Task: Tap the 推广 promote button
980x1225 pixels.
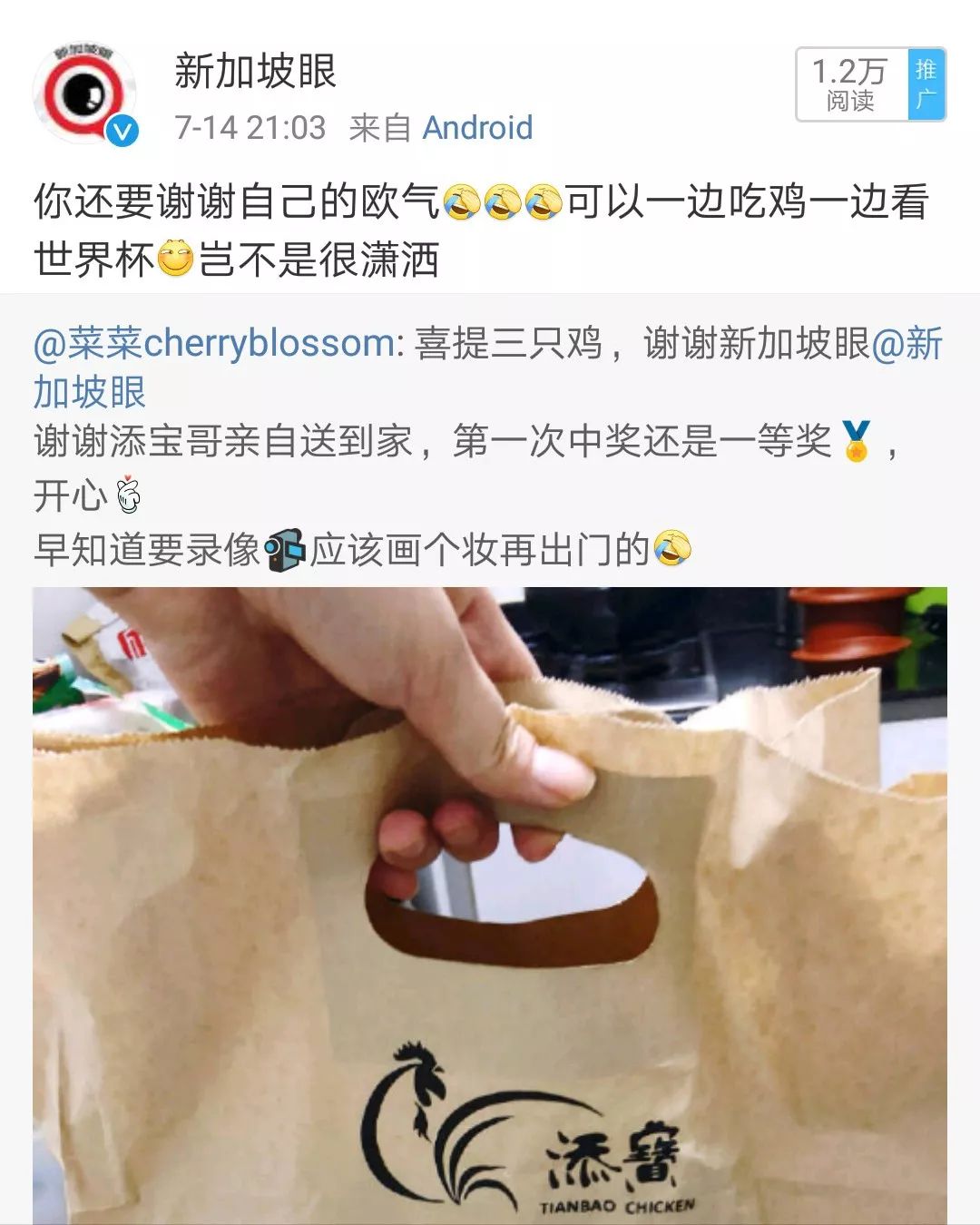Action: [926, 84]
